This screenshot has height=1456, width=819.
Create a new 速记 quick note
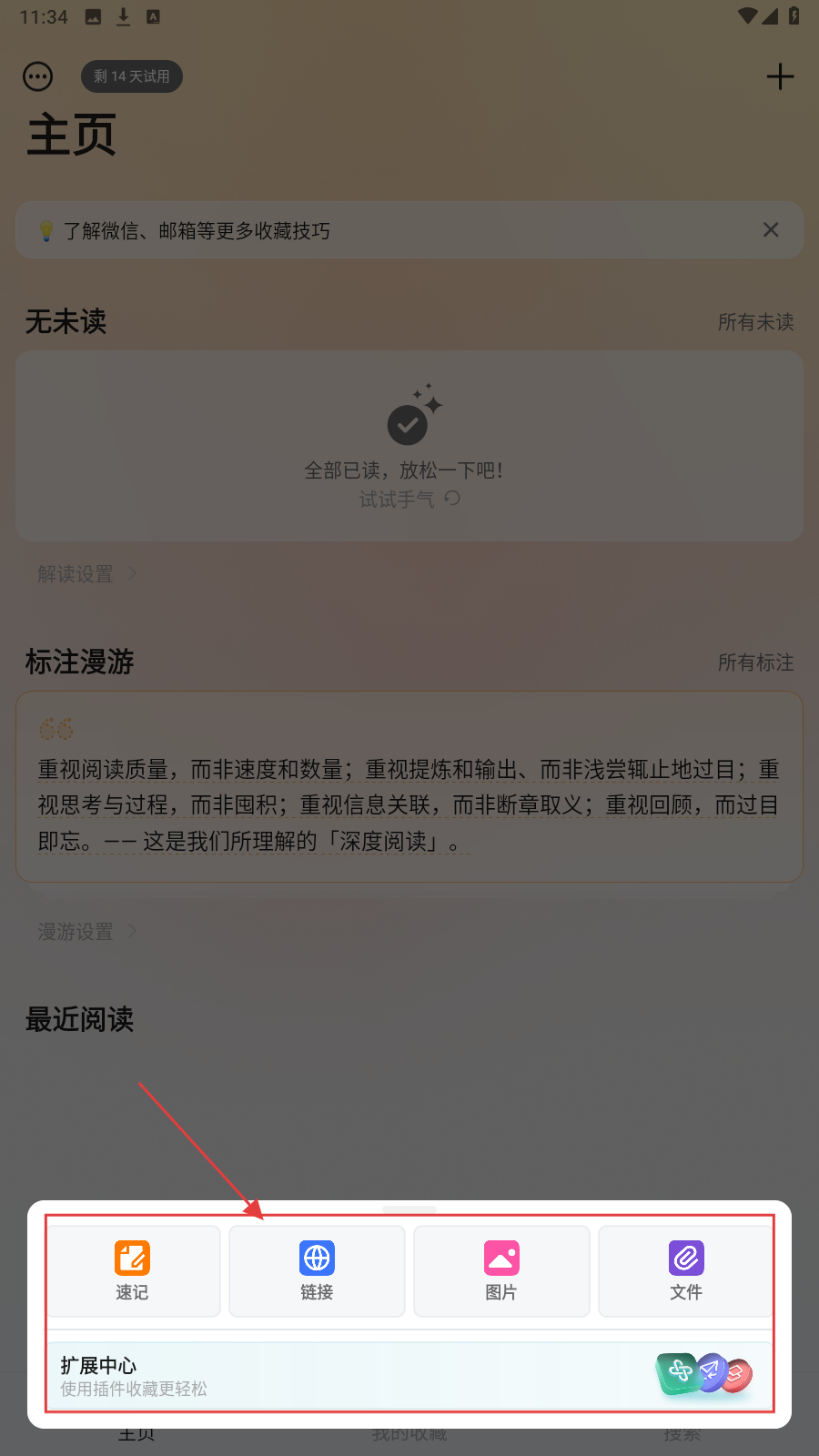(x=133, y=1270)
